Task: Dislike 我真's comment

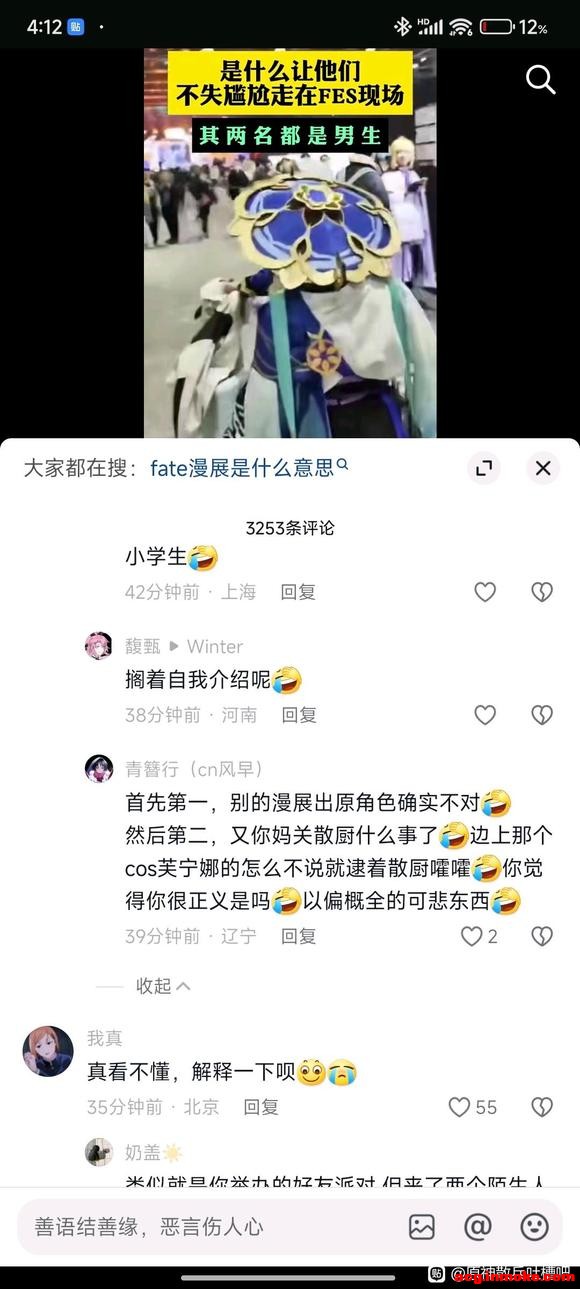Action: tap(541, 1107)
